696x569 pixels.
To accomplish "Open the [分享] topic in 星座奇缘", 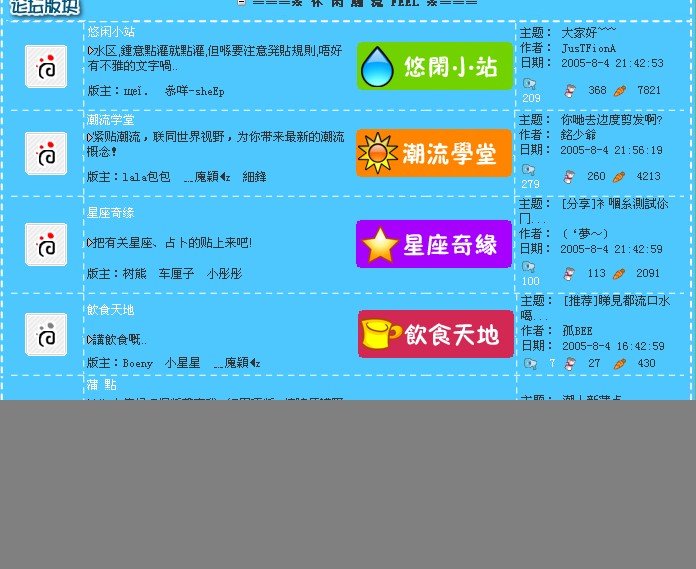I will tap(614, 204).
